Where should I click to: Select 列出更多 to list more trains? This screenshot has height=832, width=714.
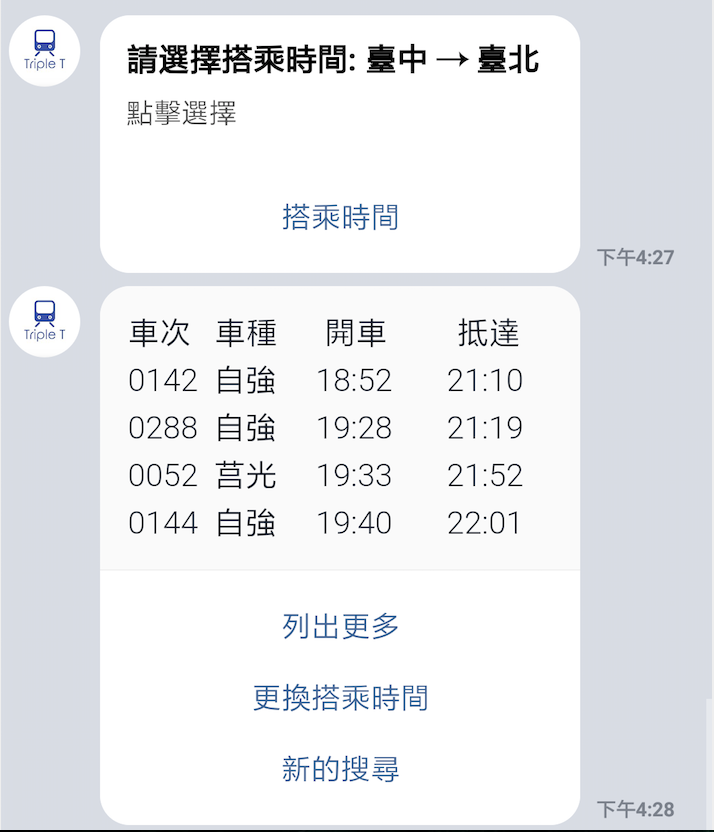pos(340,626)
